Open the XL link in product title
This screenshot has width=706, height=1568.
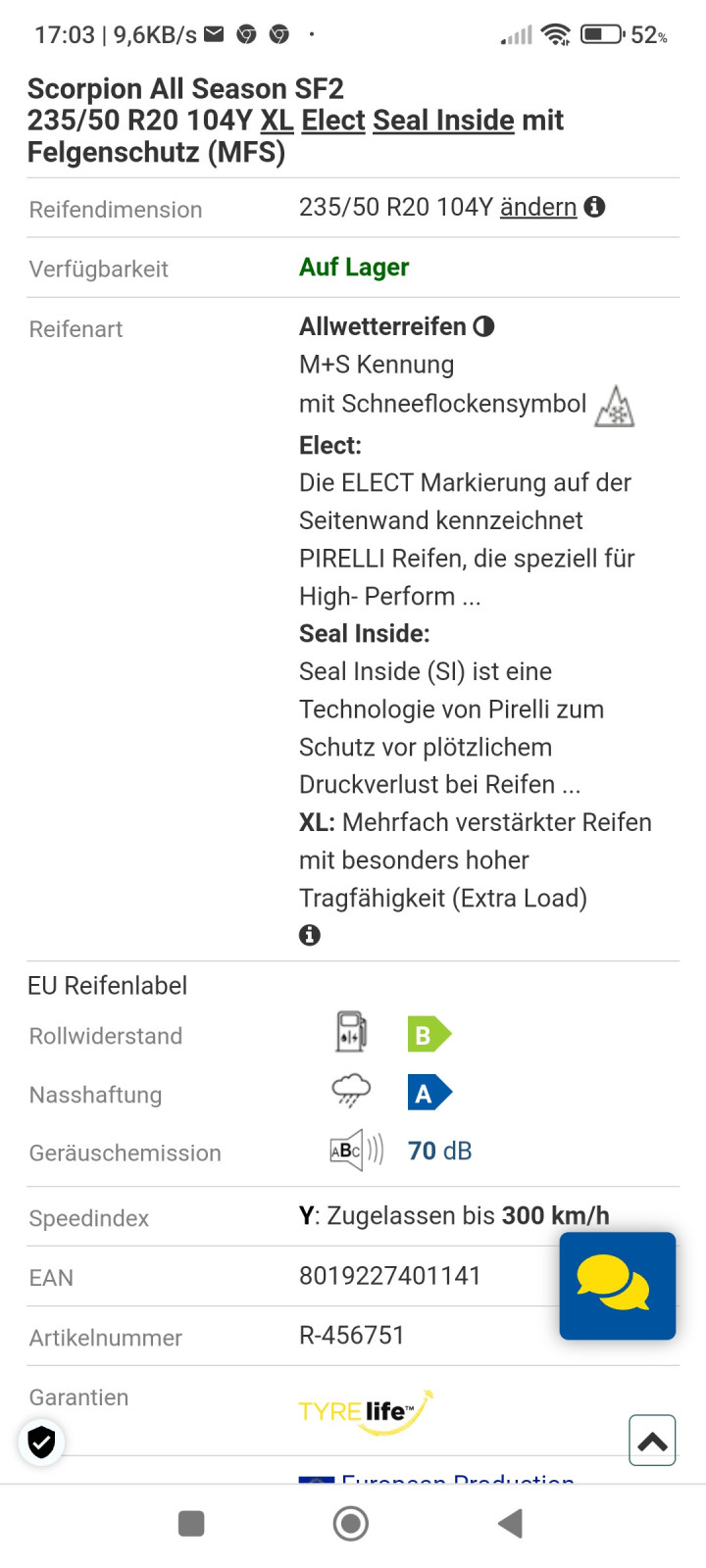point(278,120)
